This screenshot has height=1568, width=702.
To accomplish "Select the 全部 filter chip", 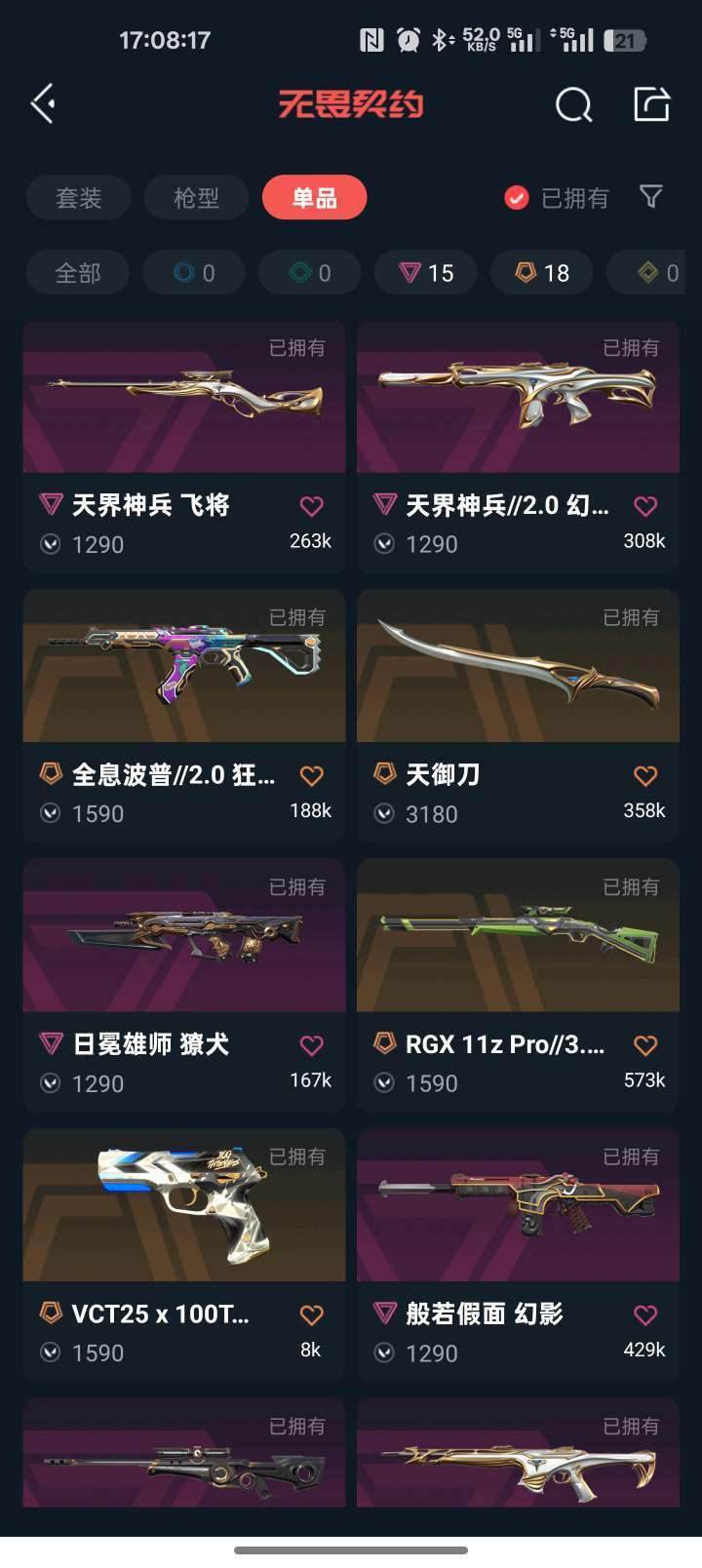I will click(x=77, y=273).
